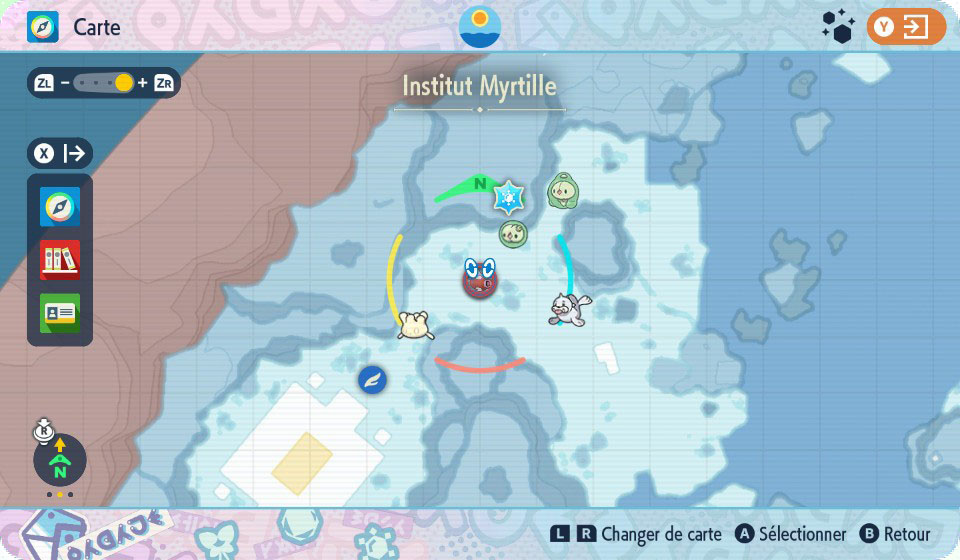Select the blue feather fly point
Image resolution: width=960 pixels, height=560 pixels.
coord(373,379)
